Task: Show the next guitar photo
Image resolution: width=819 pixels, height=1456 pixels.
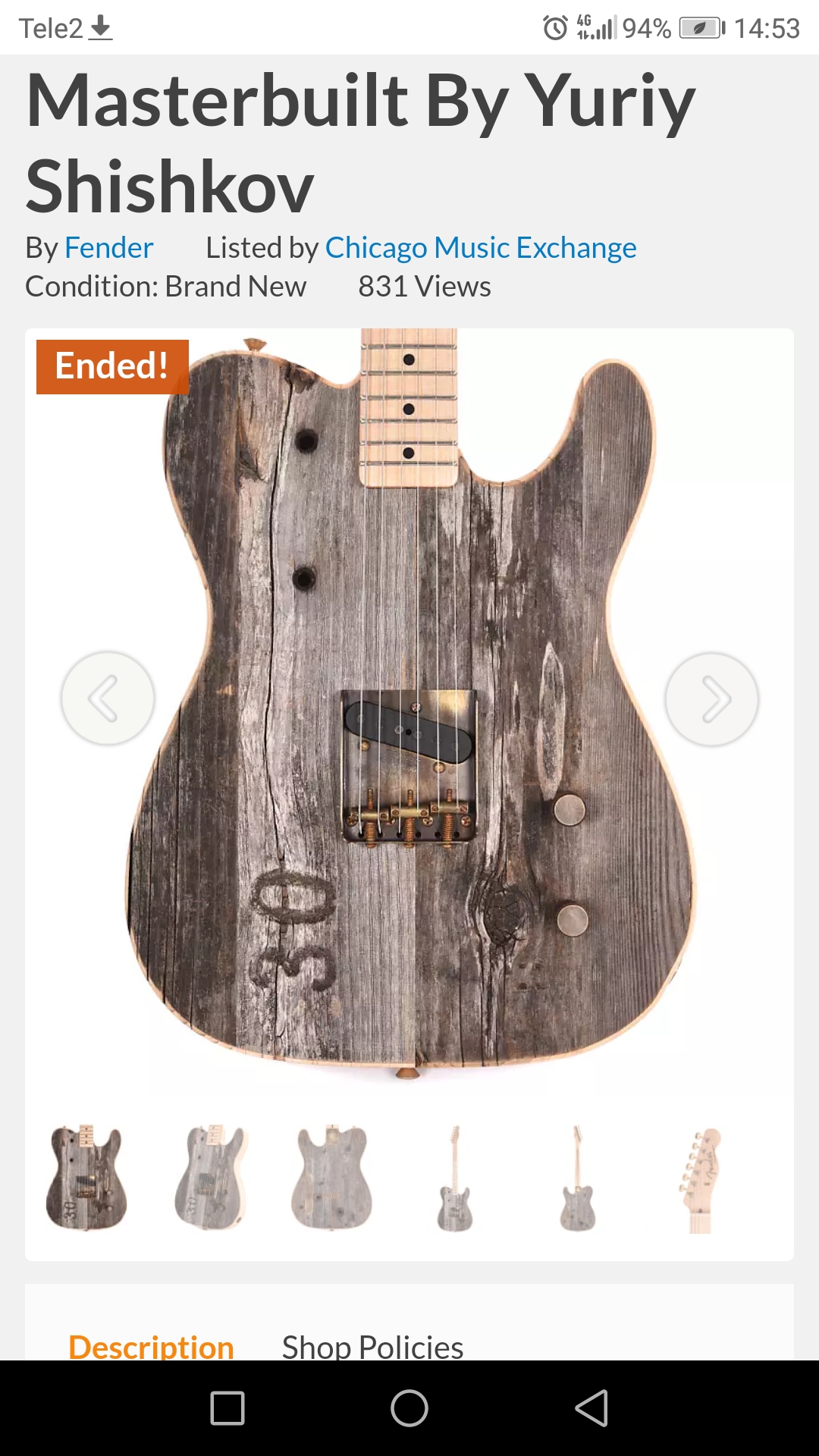Action: [711, 698]
